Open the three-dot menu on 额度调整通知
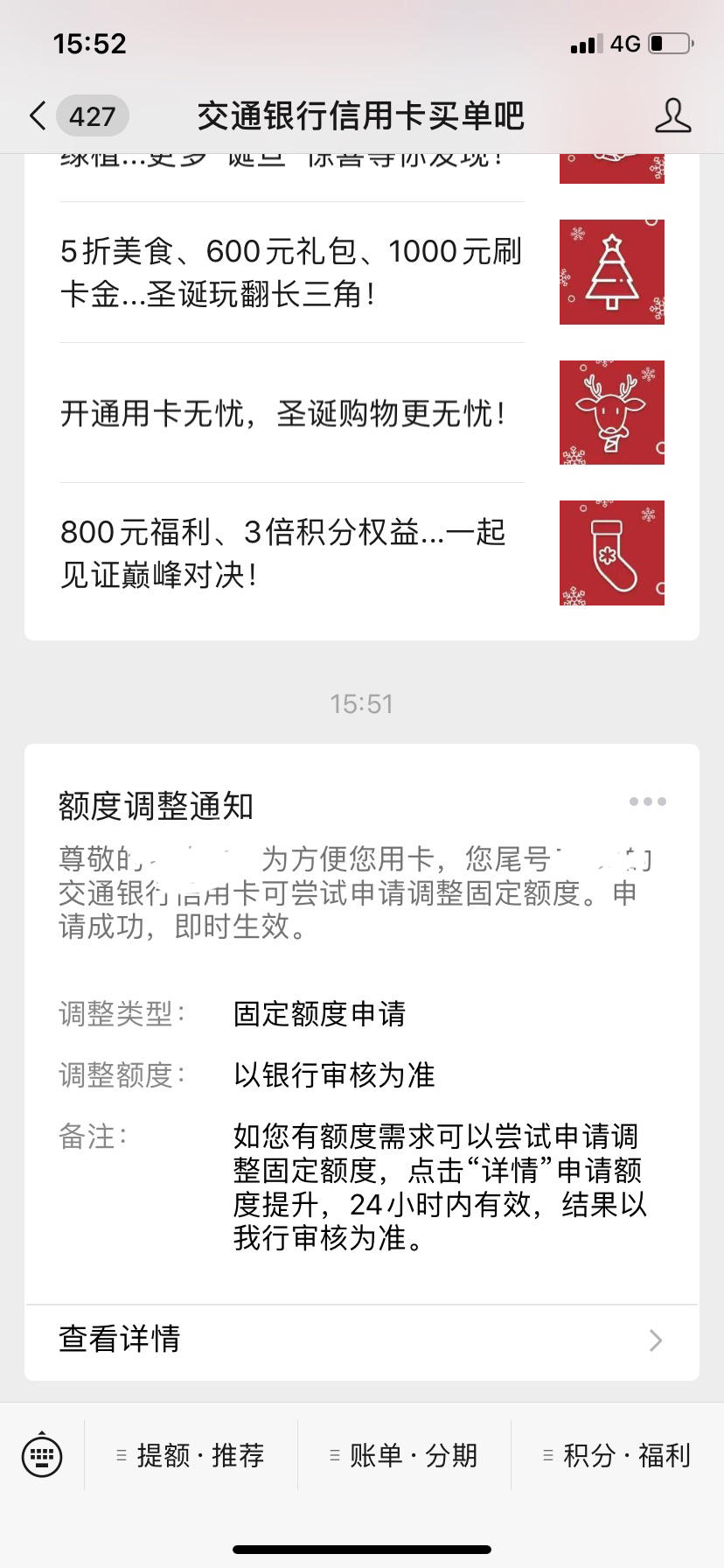The image size is (724, 1568). [647, 801]
